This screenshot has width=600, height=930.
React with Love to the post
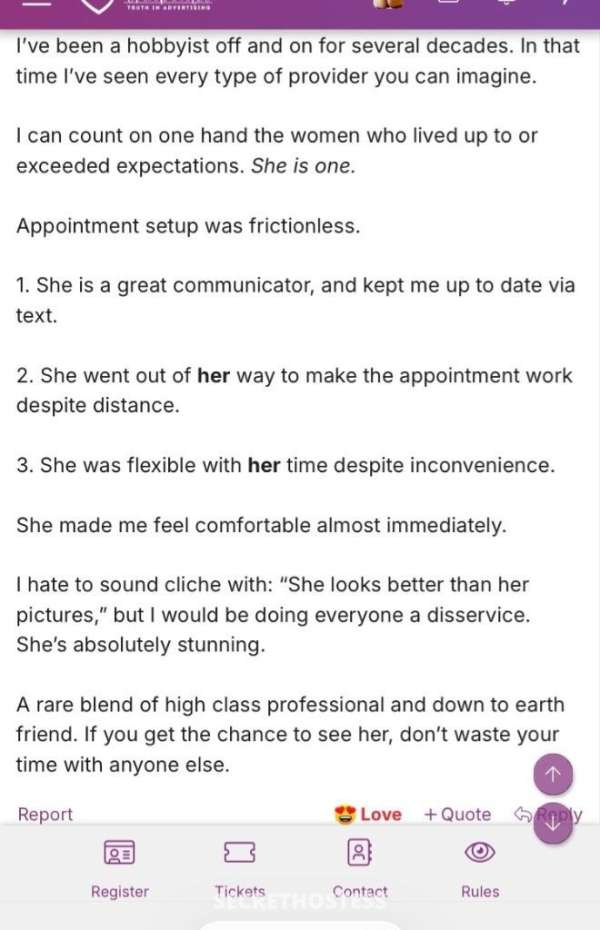tap(369, 815)
